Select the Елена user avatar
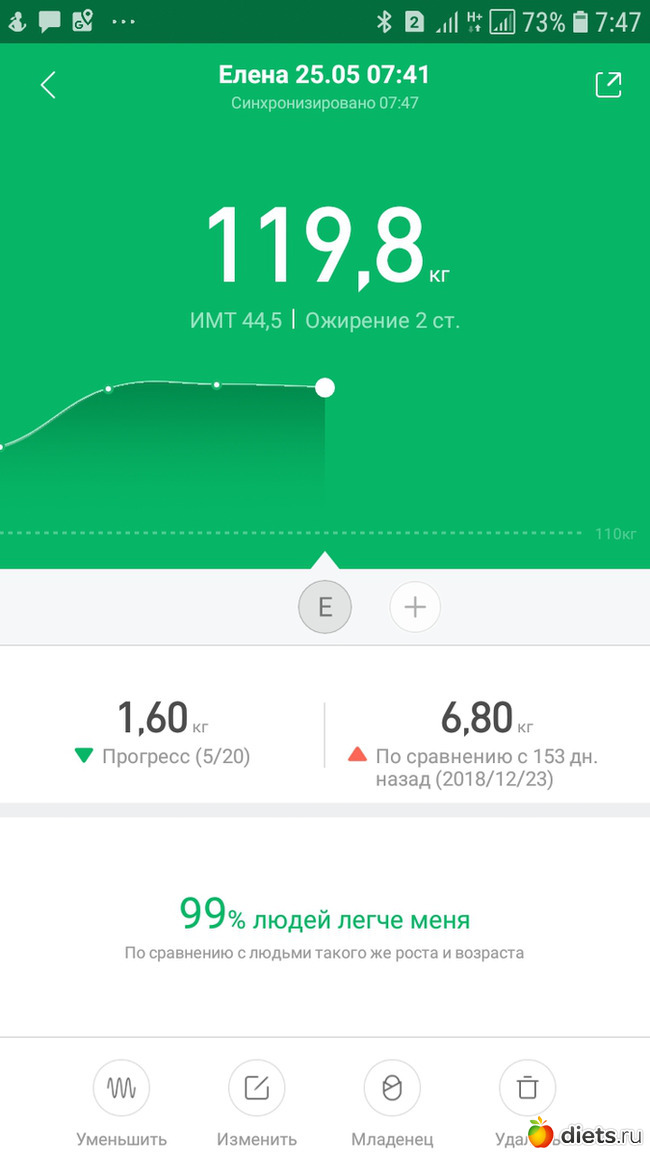 pyautogui.click(x=325, y=607)
